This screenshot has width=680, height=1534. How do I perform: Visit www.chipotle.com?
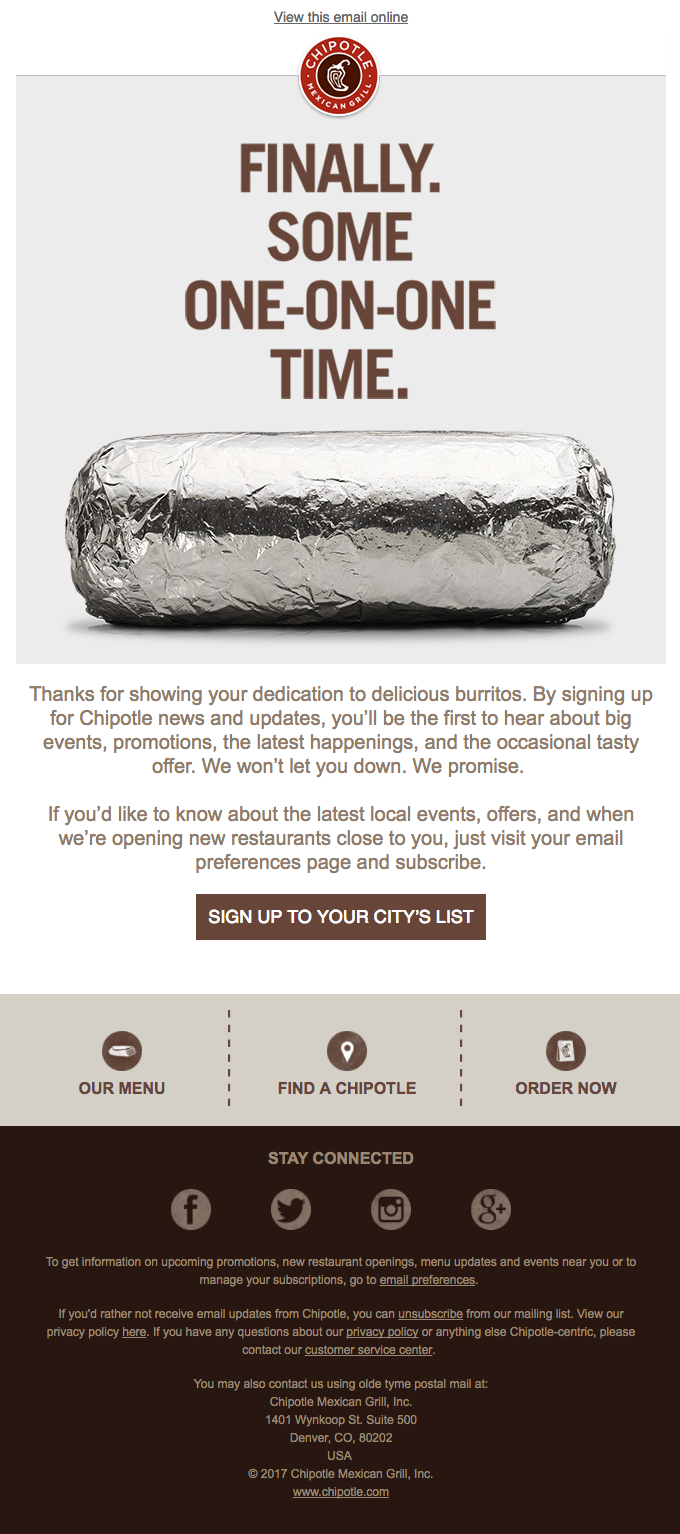coord(341,1492)
